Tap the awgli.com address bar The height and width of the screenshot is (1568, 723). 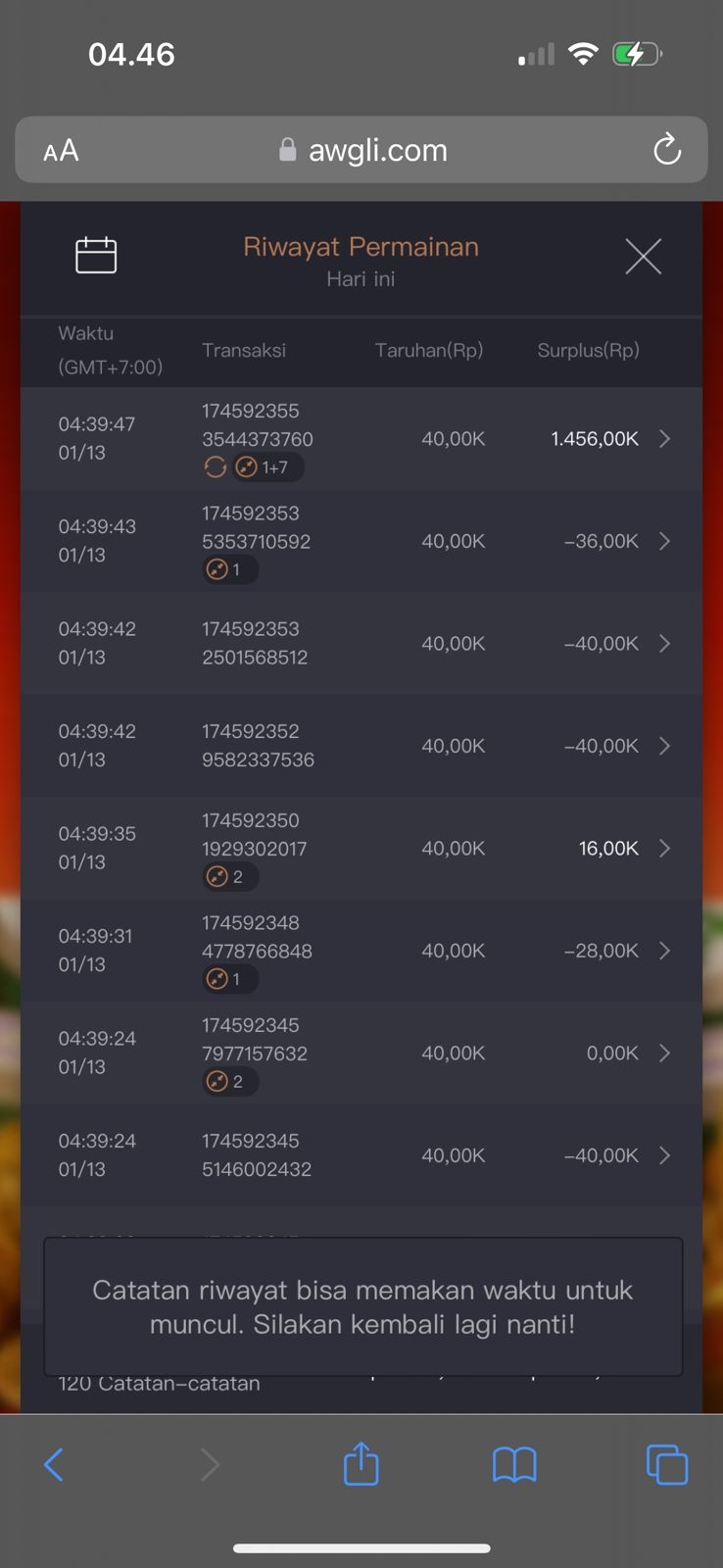pos(362,150)
